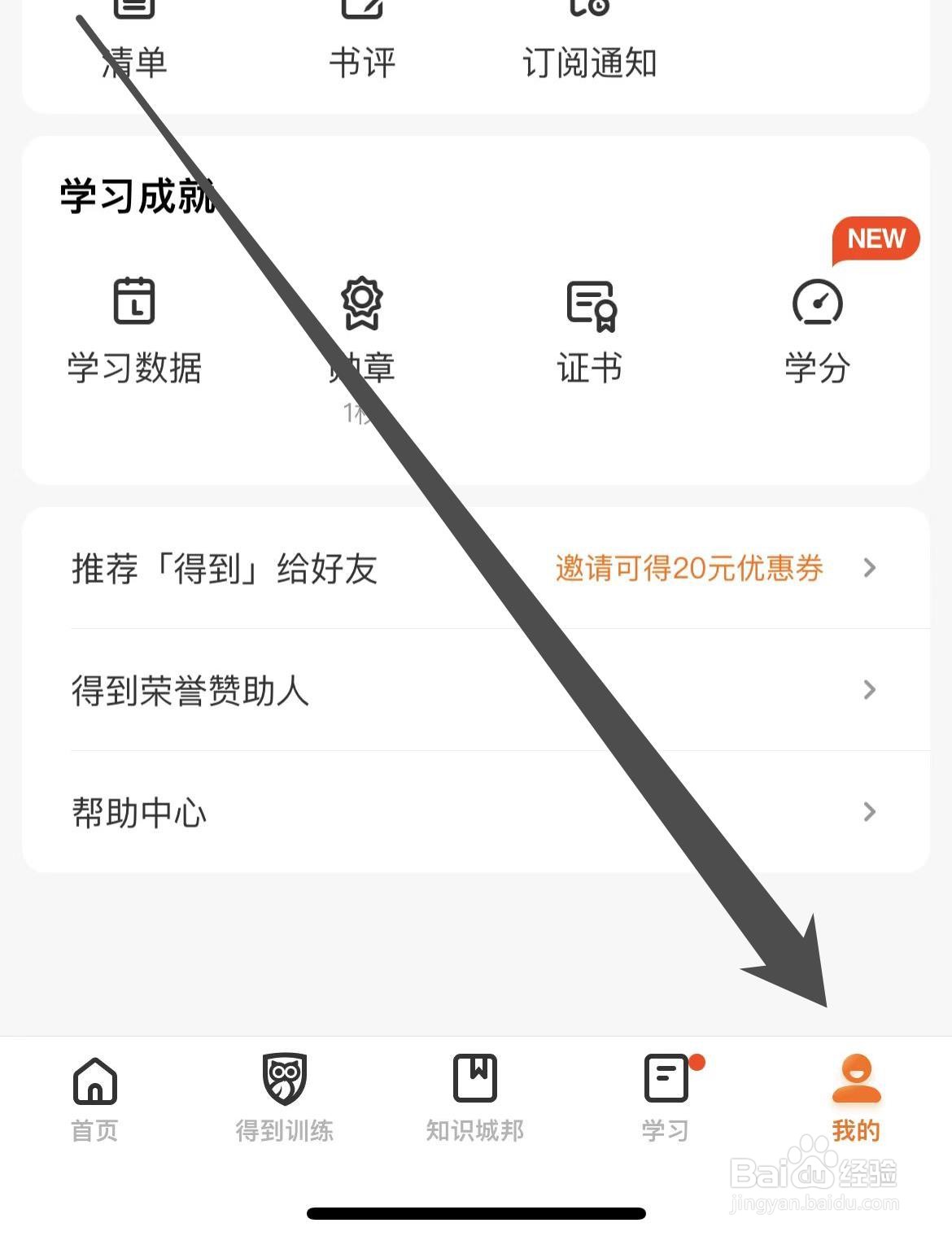Switch to the 我的 tab
The height and width of the screenshot is (1236, 952).
(x=855, y=1098)
